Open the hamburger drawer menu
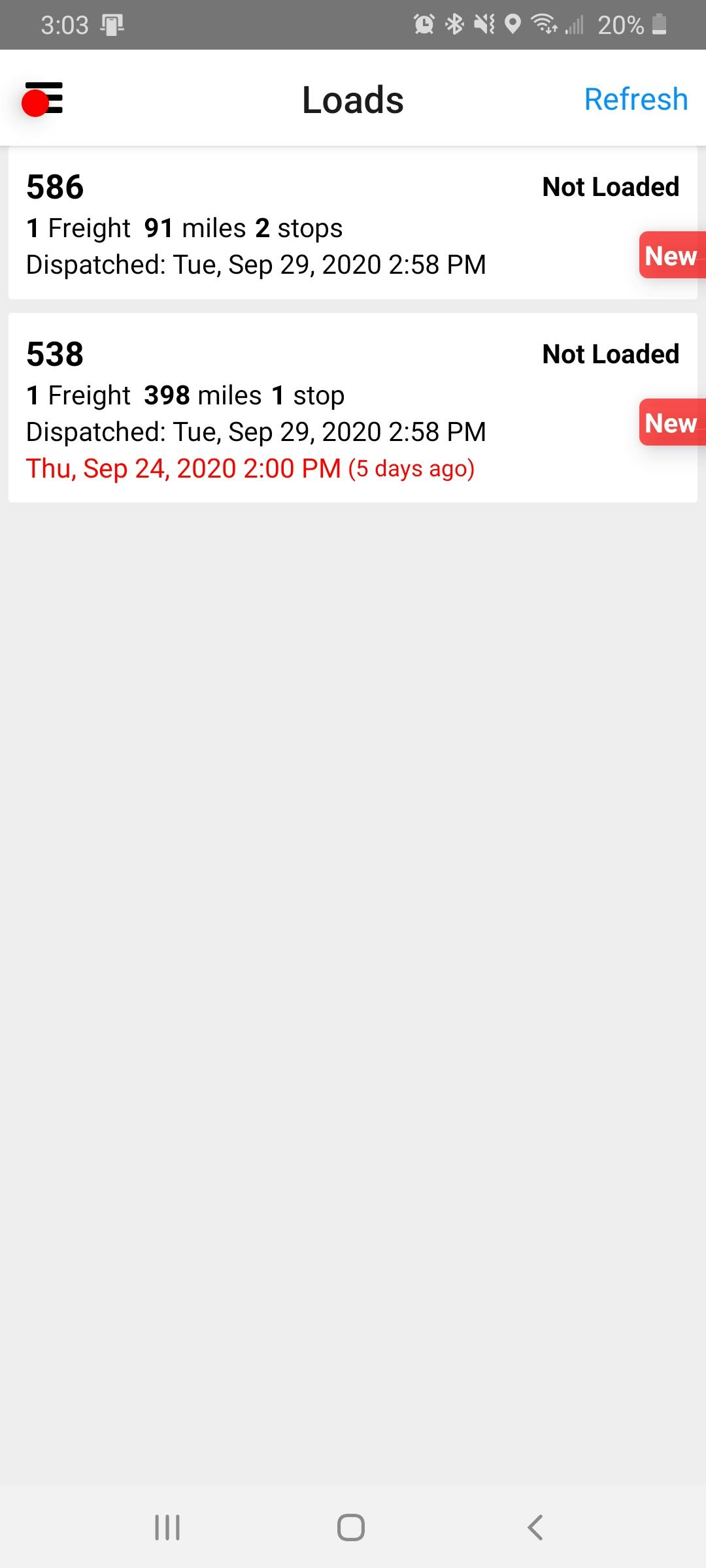The height and width of the screenshot is (1568, 706). point(44,99)
